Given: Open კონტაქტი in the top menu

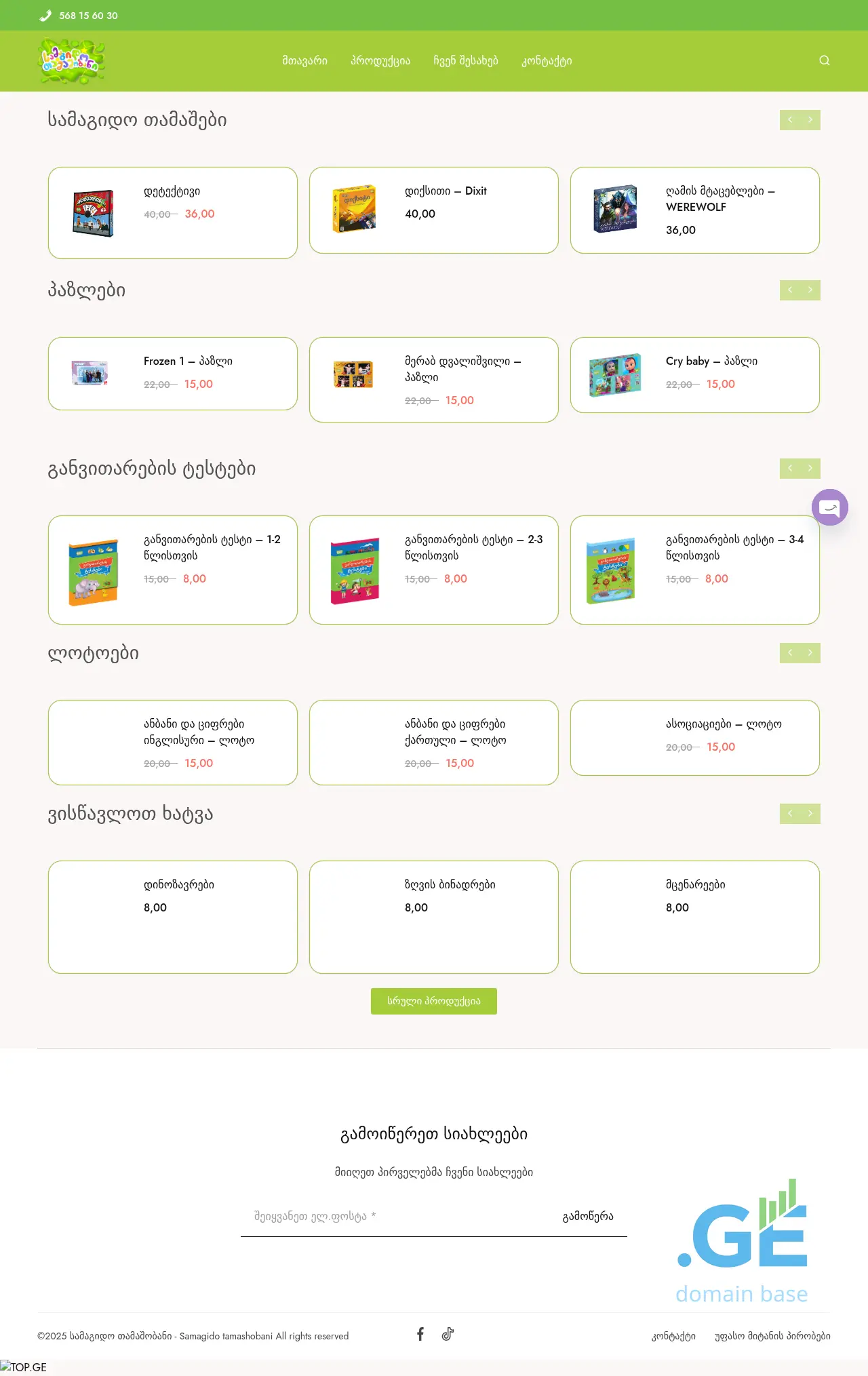Looking at the screenshot, I should (x=547, y=61).
